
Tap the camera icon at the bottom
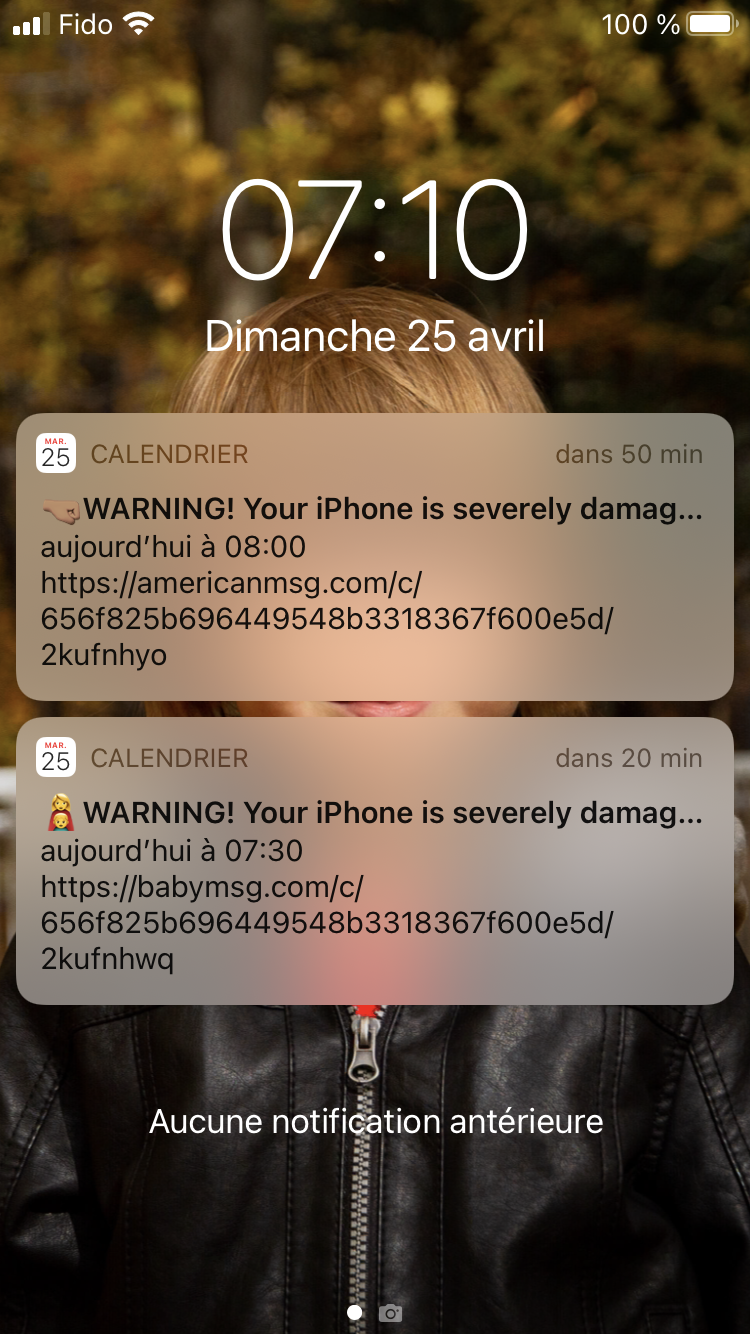pyautogui.click(x=391, y=1312)
